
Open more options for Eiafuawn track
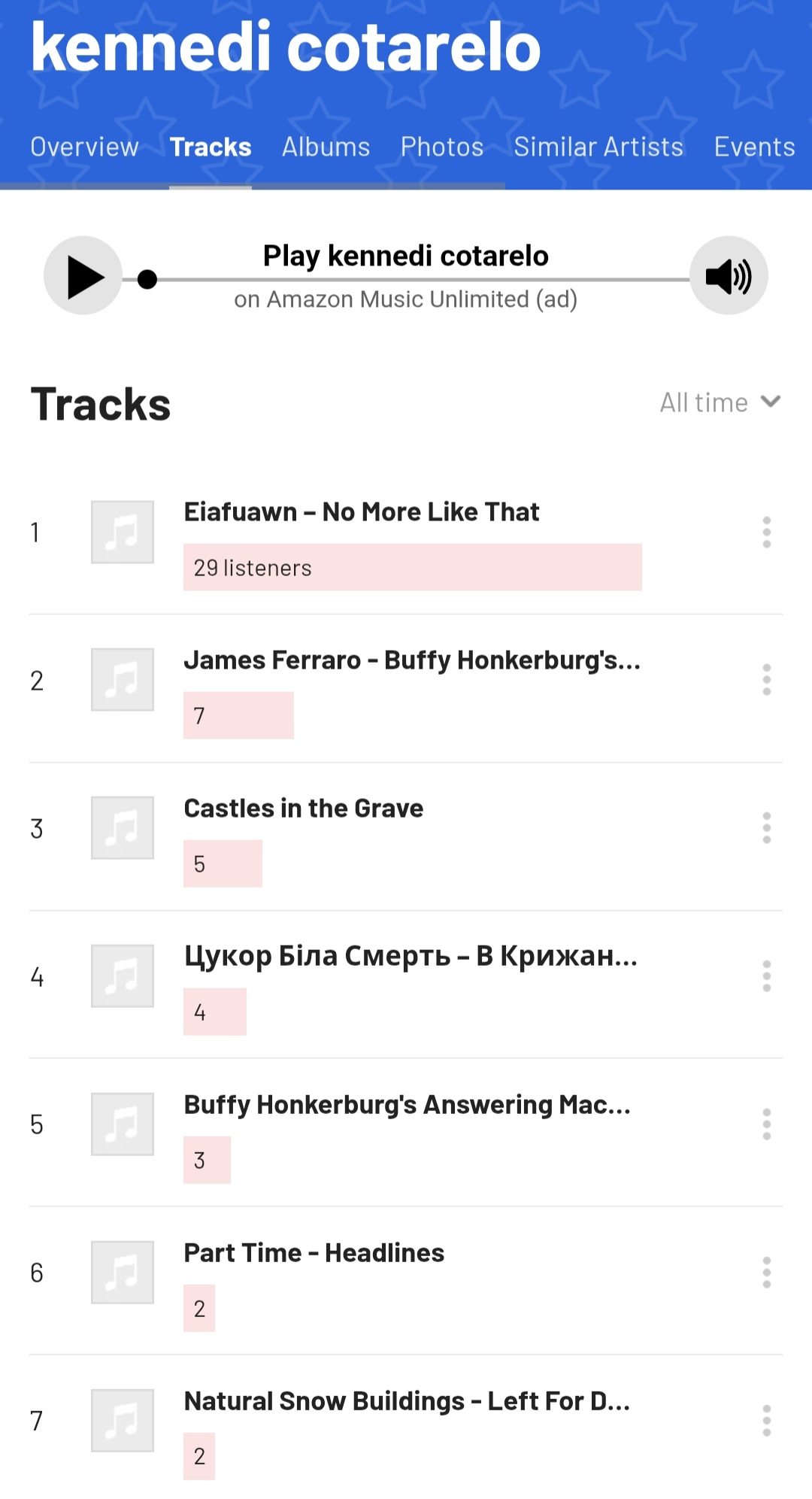click(x=766, y=532)
